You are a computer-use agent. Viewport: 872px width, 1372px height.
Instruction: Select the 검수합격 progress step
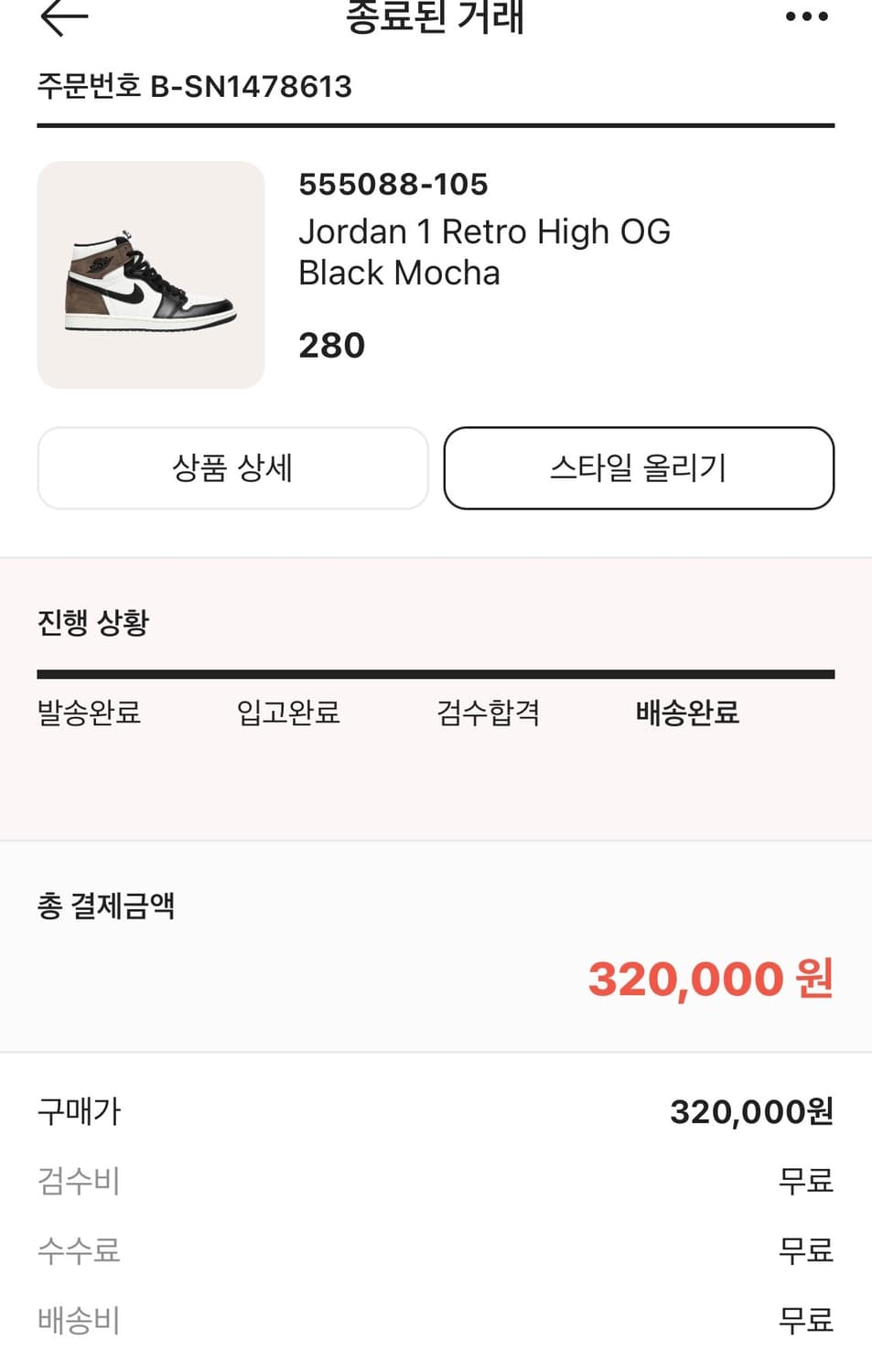coord(489,714)
